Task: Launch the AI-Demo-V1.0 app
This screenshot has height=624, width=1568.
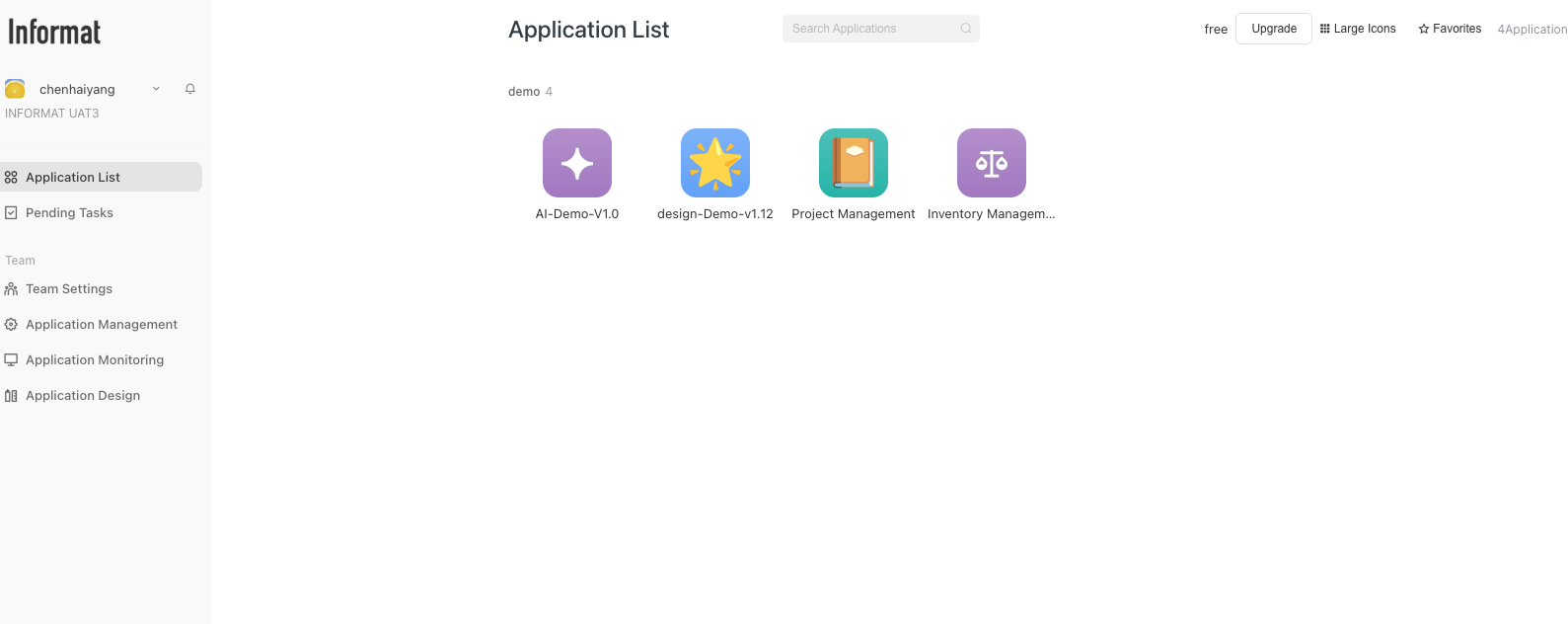Action: coord(577,164)
